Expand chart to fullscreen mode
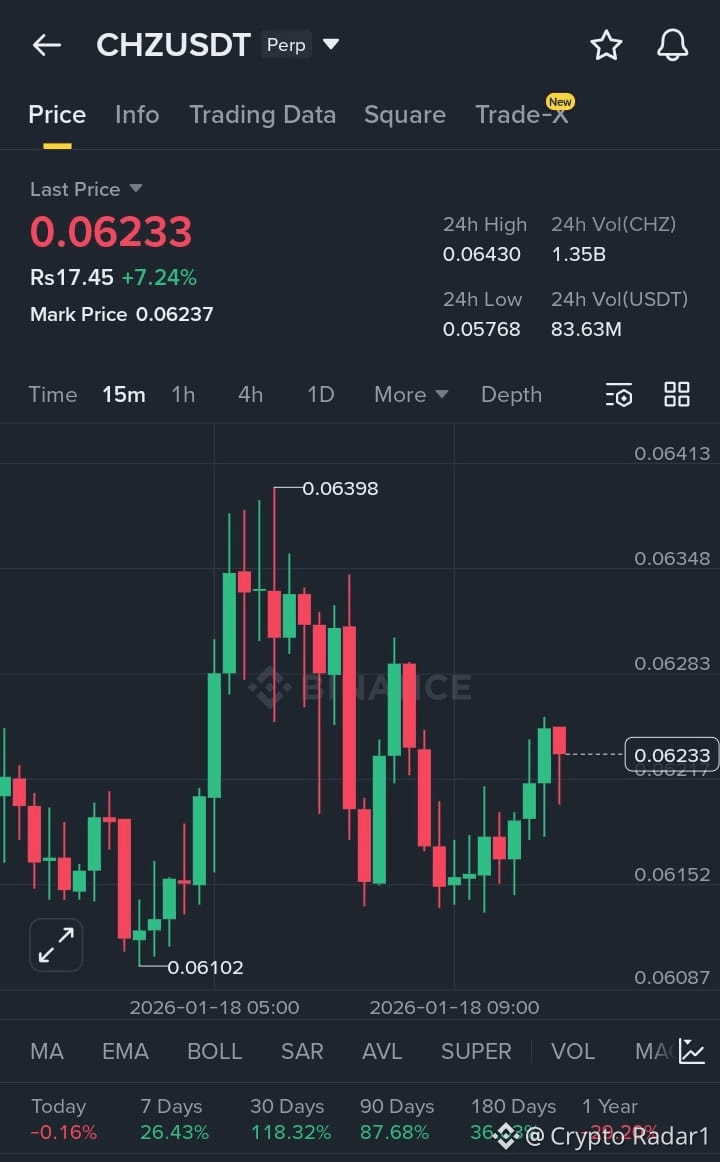The width and height of the screenshot is (720, 1162). 56,944
